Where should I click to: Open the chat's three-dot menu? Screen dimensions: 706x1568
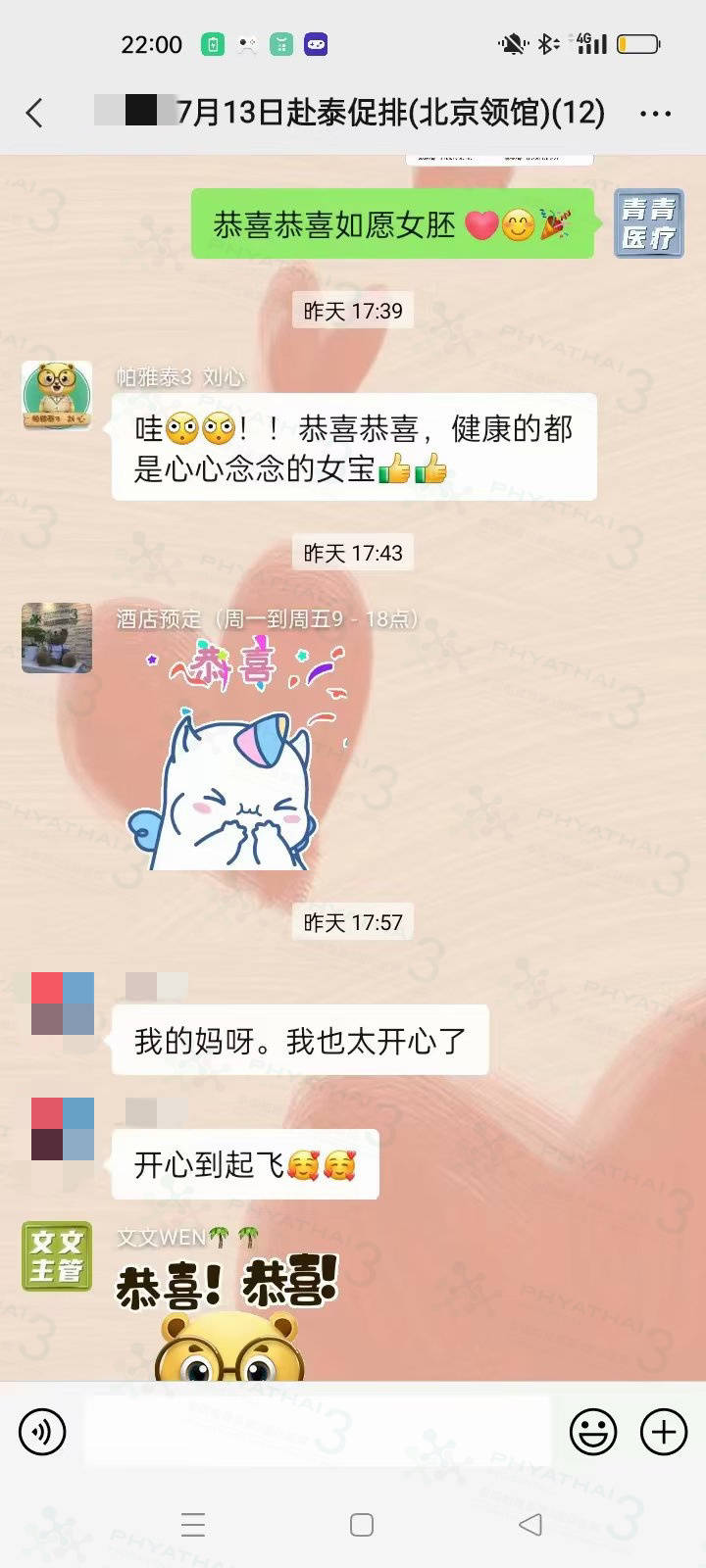[654, 114]
